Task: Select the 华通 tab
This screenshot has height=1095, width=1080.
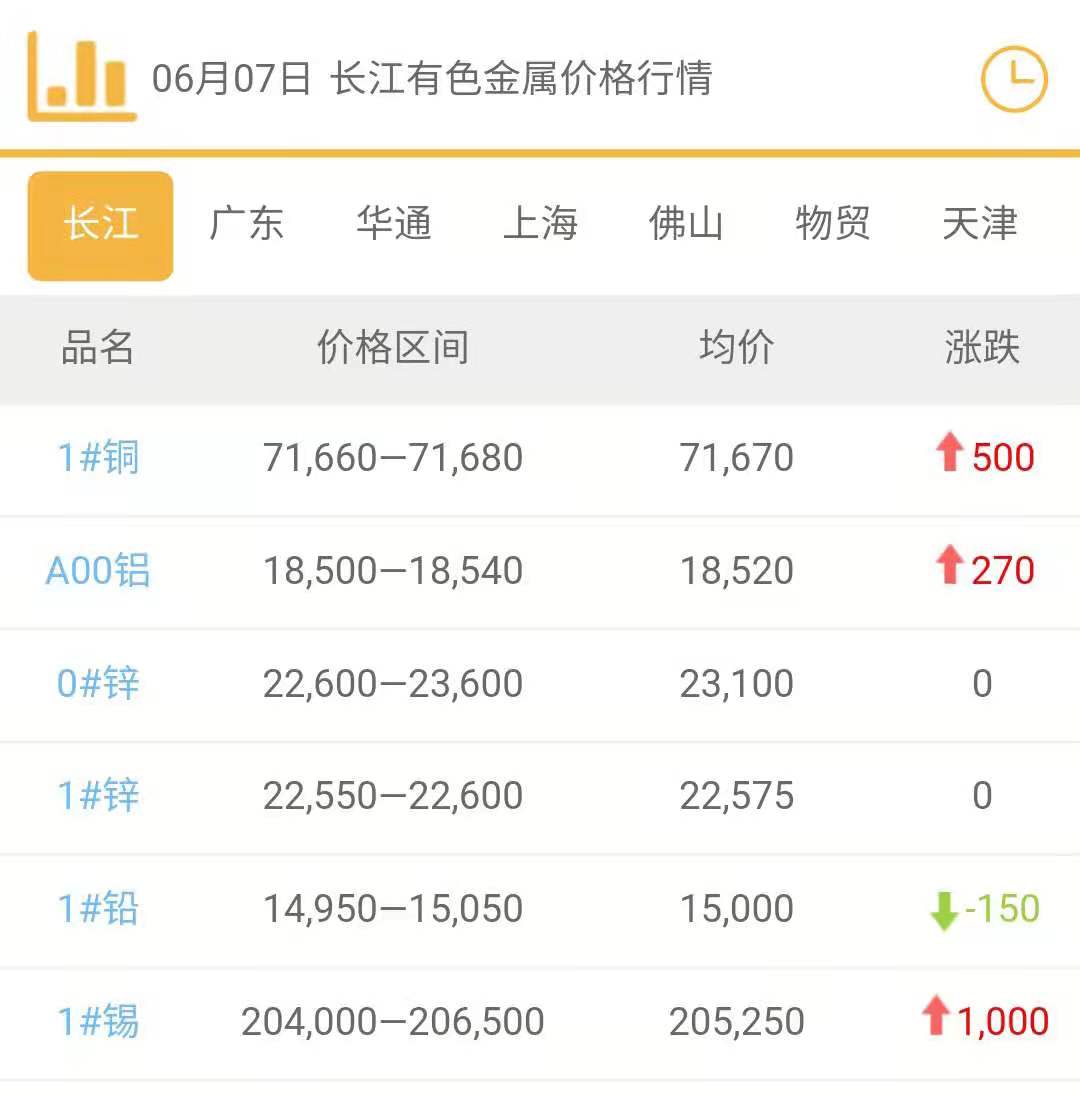Action: 394,226
